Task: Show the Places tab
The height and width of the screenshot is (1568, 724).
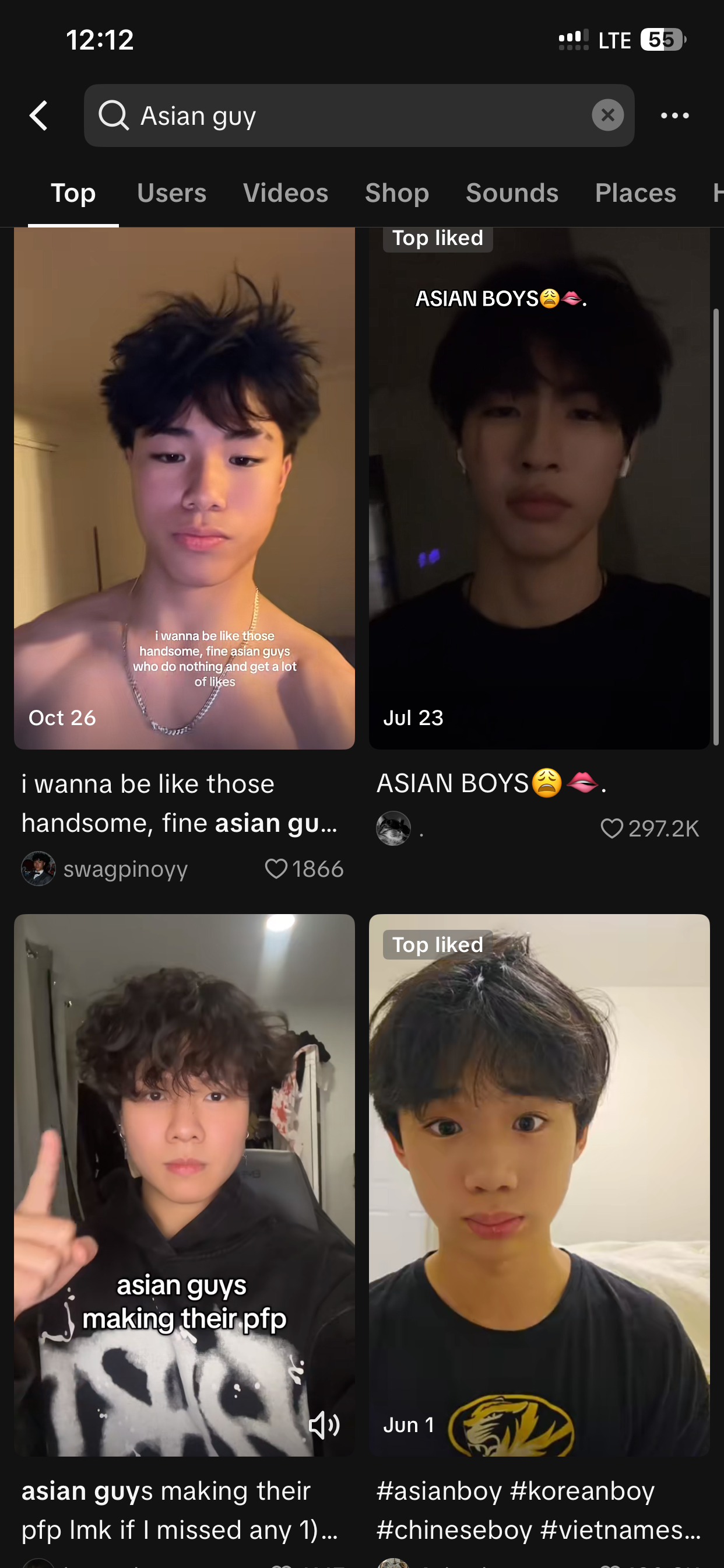Action: [635, 194]
